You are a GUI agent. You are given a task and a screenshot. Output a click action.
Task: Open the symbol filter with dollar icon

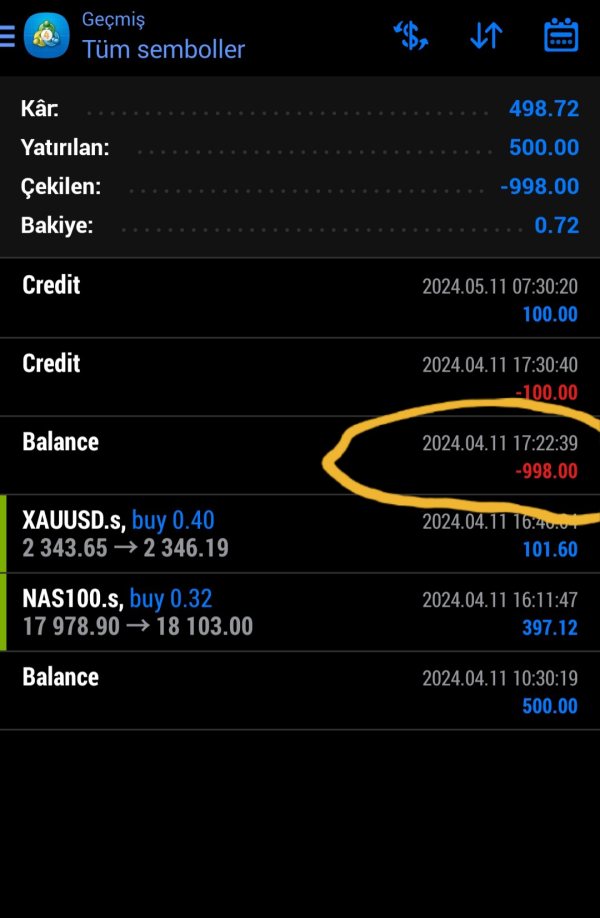pyautogui.click(x=411, y=36)
